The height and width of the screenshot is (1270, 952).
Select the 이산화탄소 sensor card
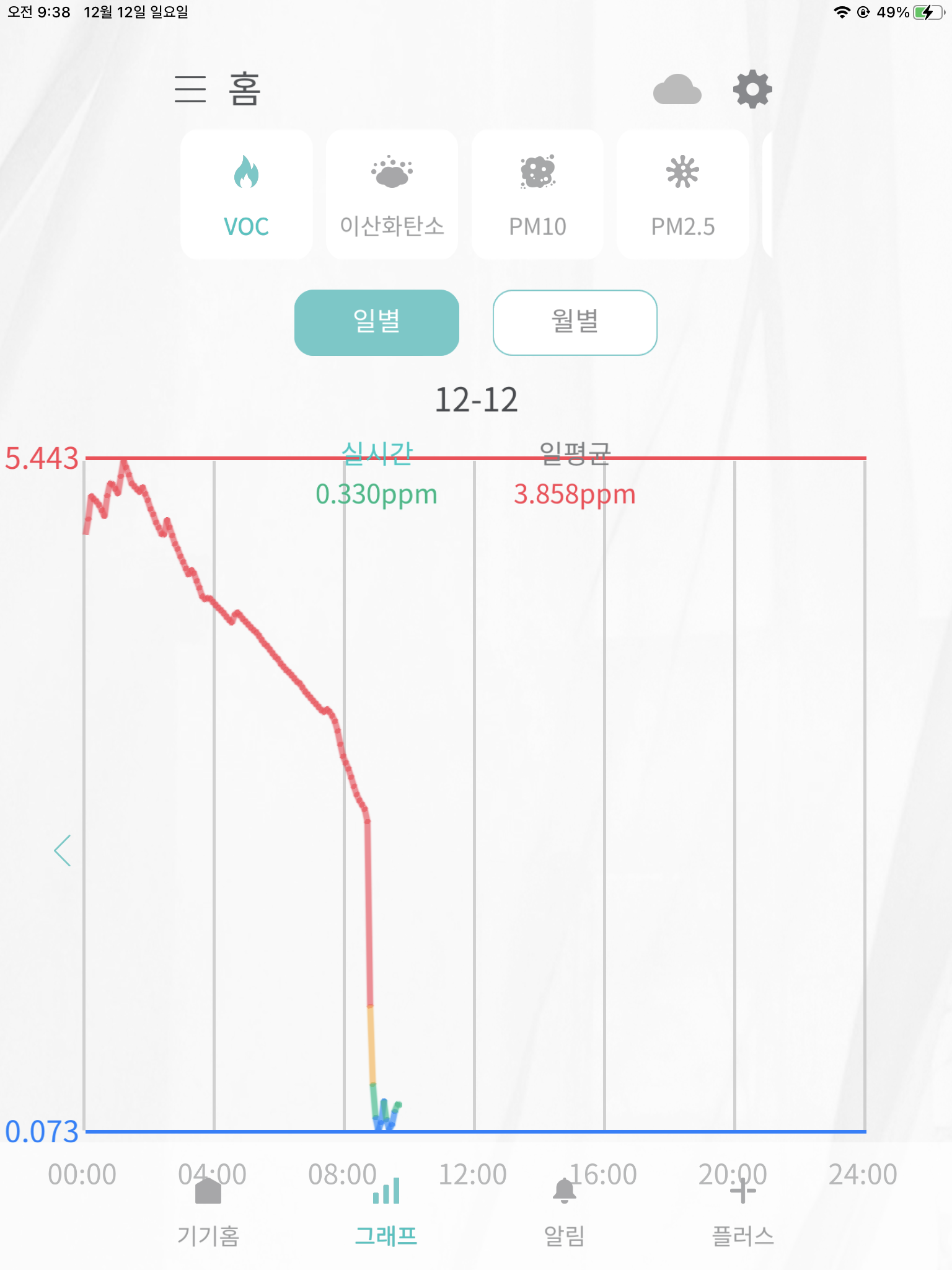pos(392,195)
